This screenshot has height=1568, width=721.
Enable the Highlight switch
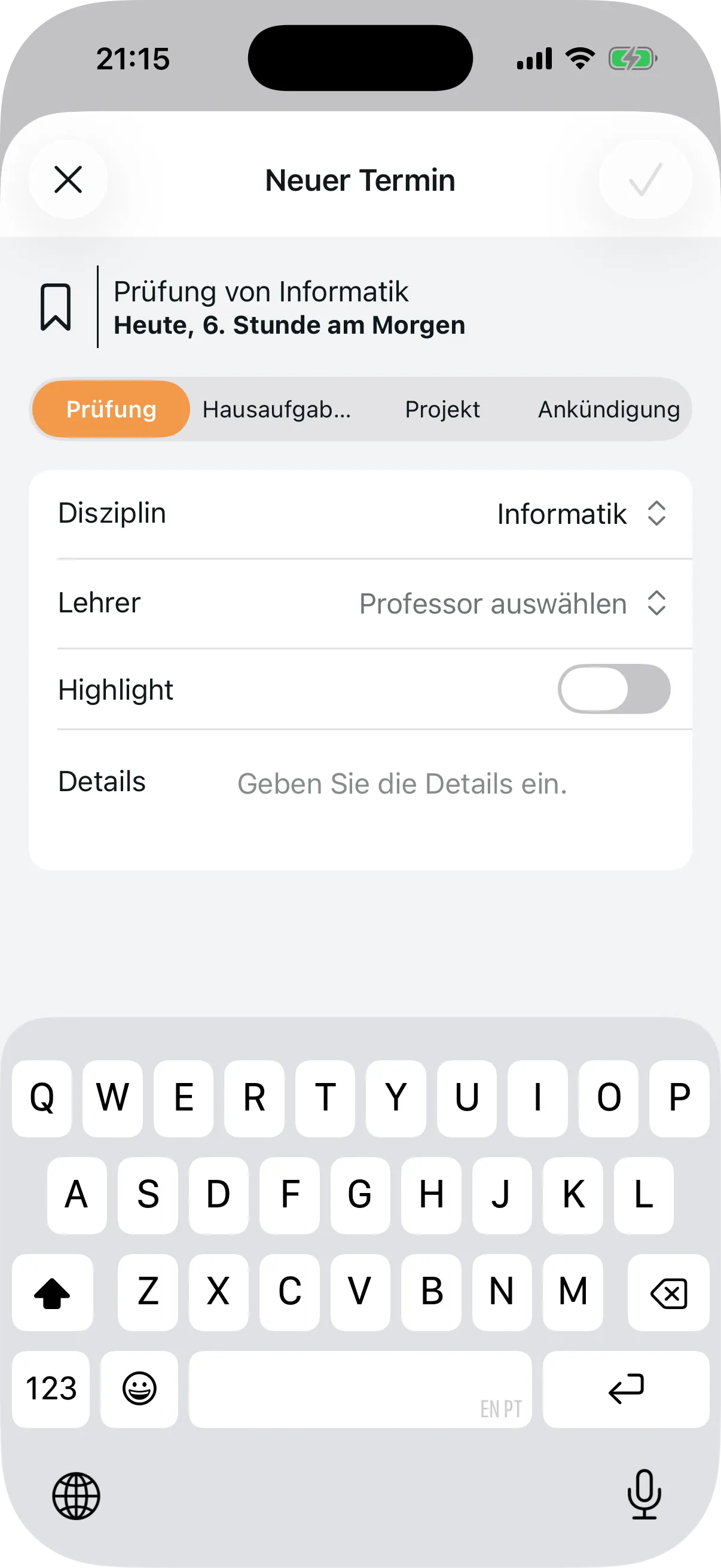tap(613, 688)
